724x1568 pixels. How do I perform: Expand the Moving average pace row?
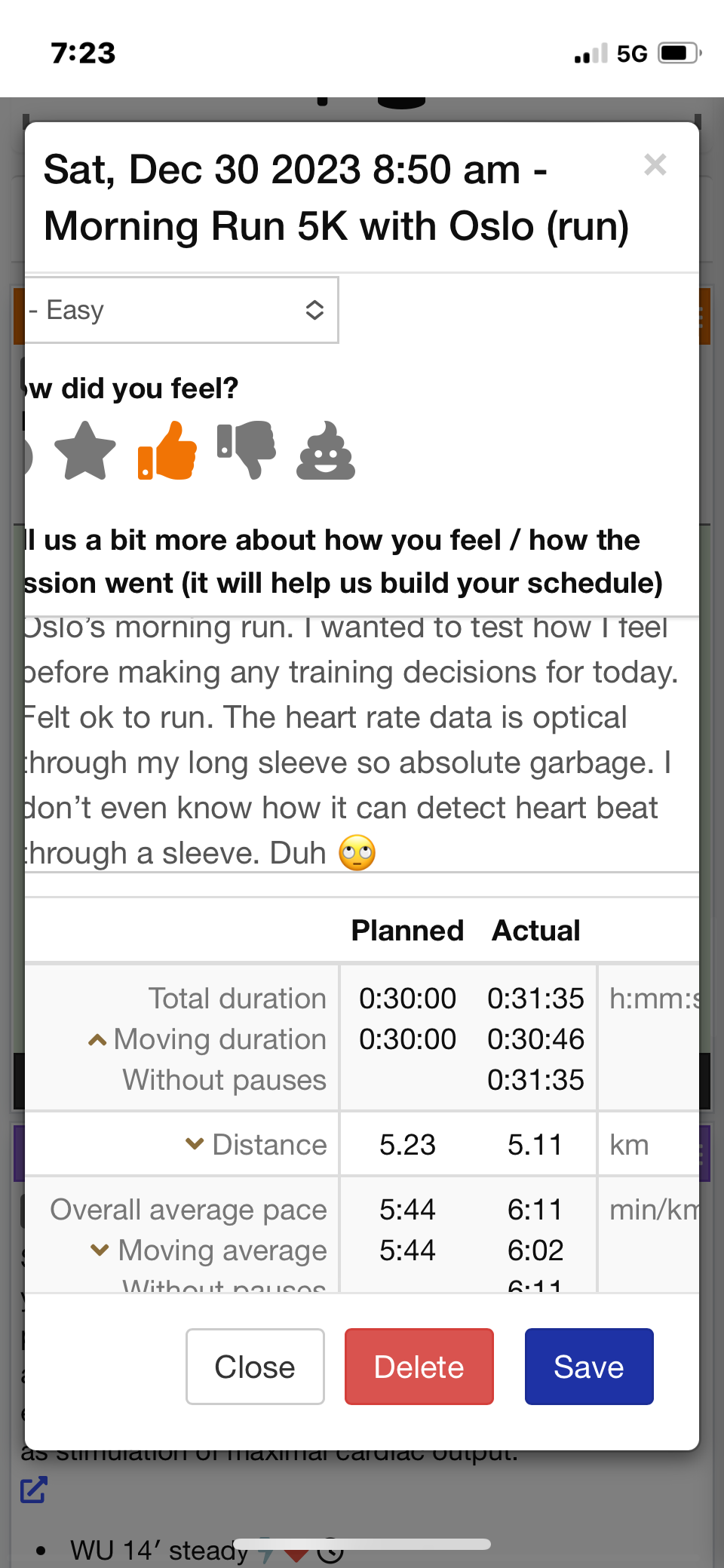[100, 1250]
